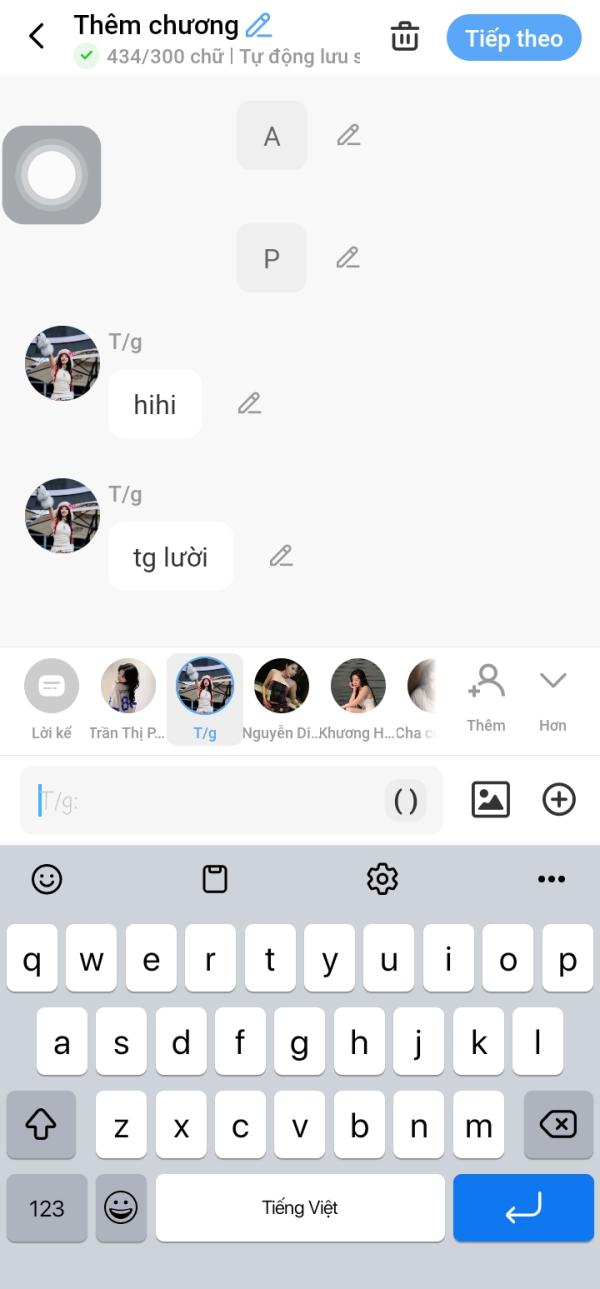Edit the "hihi" message
This screenshot has height=1289, width=600.
click(249, 404)
